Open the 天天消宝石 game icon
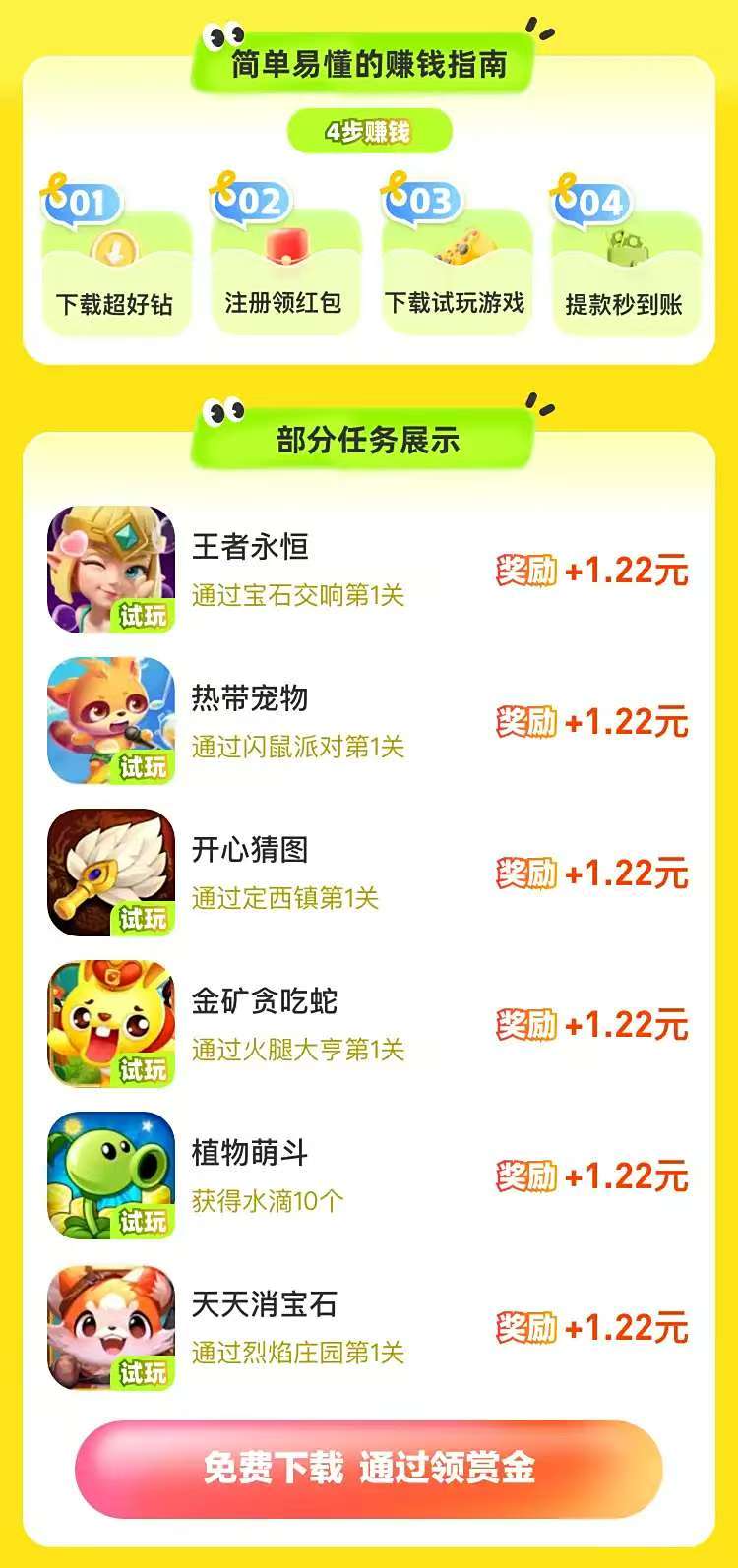Image resolution: width=738 pixels, height=1568 pixels. pos(110,1326)
